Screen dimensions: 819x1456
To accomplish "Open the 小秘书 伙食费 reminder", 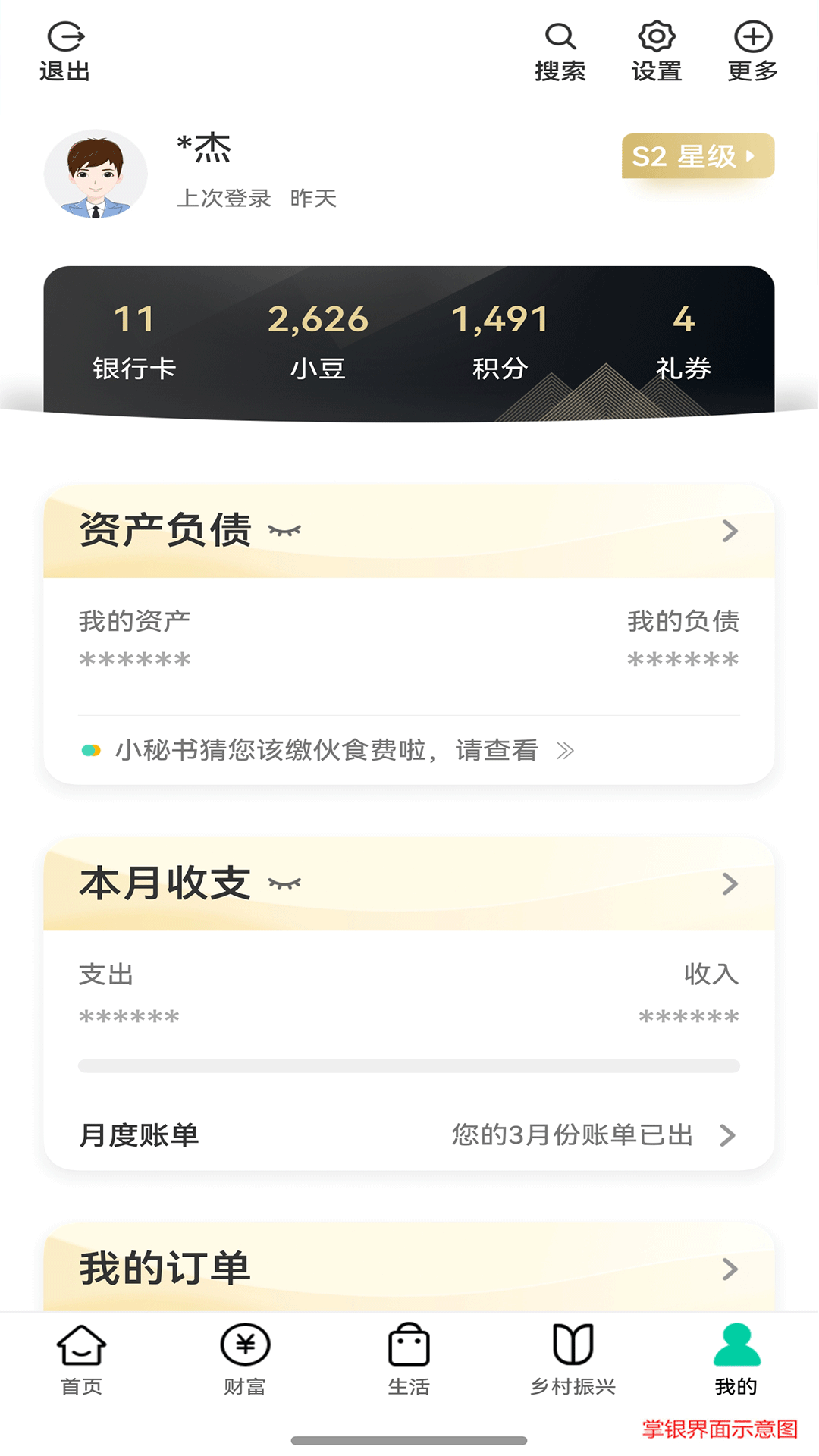I will click(x=326, y=749).
